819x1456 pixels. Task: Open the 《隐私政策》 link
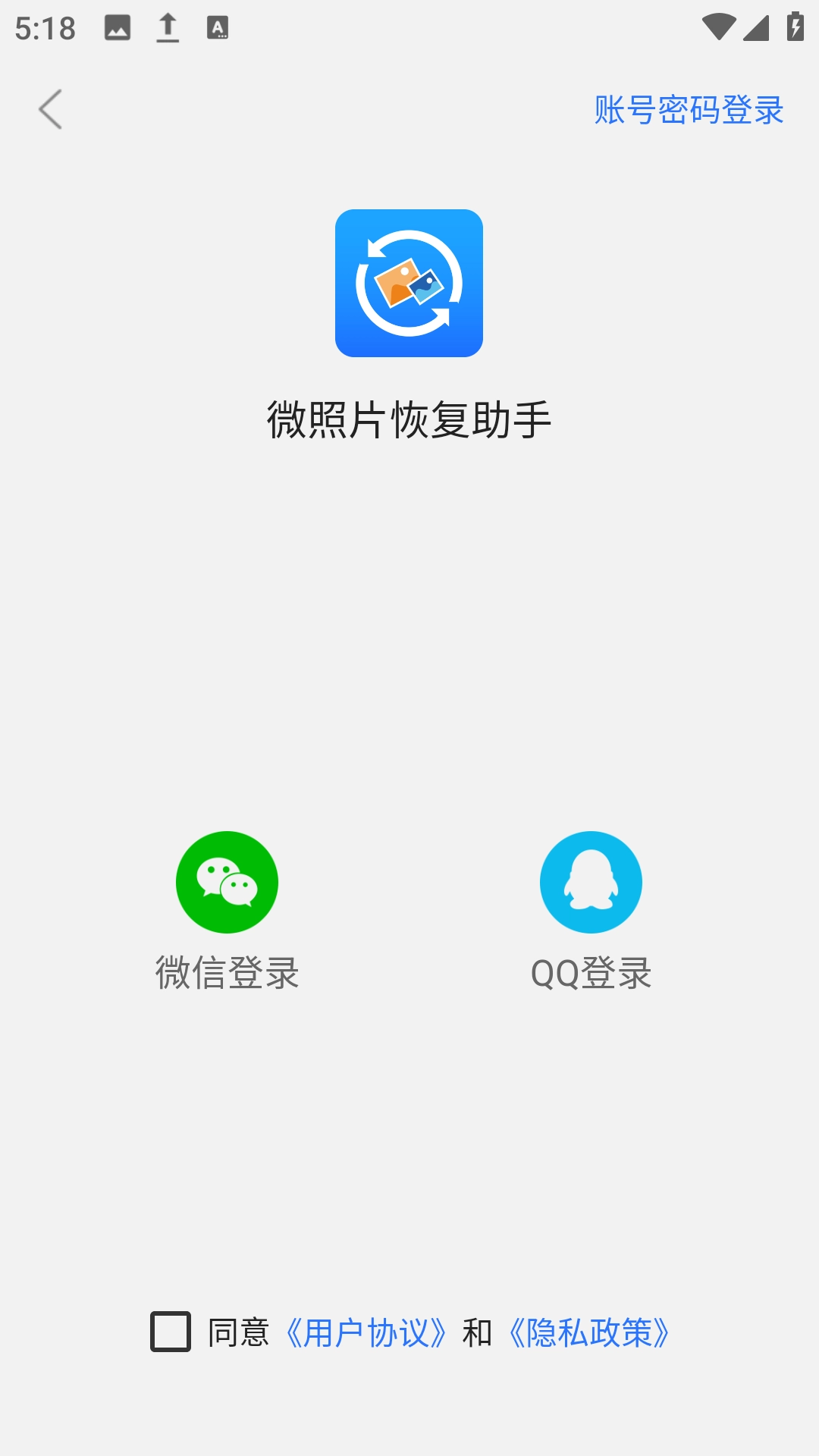588,1332
